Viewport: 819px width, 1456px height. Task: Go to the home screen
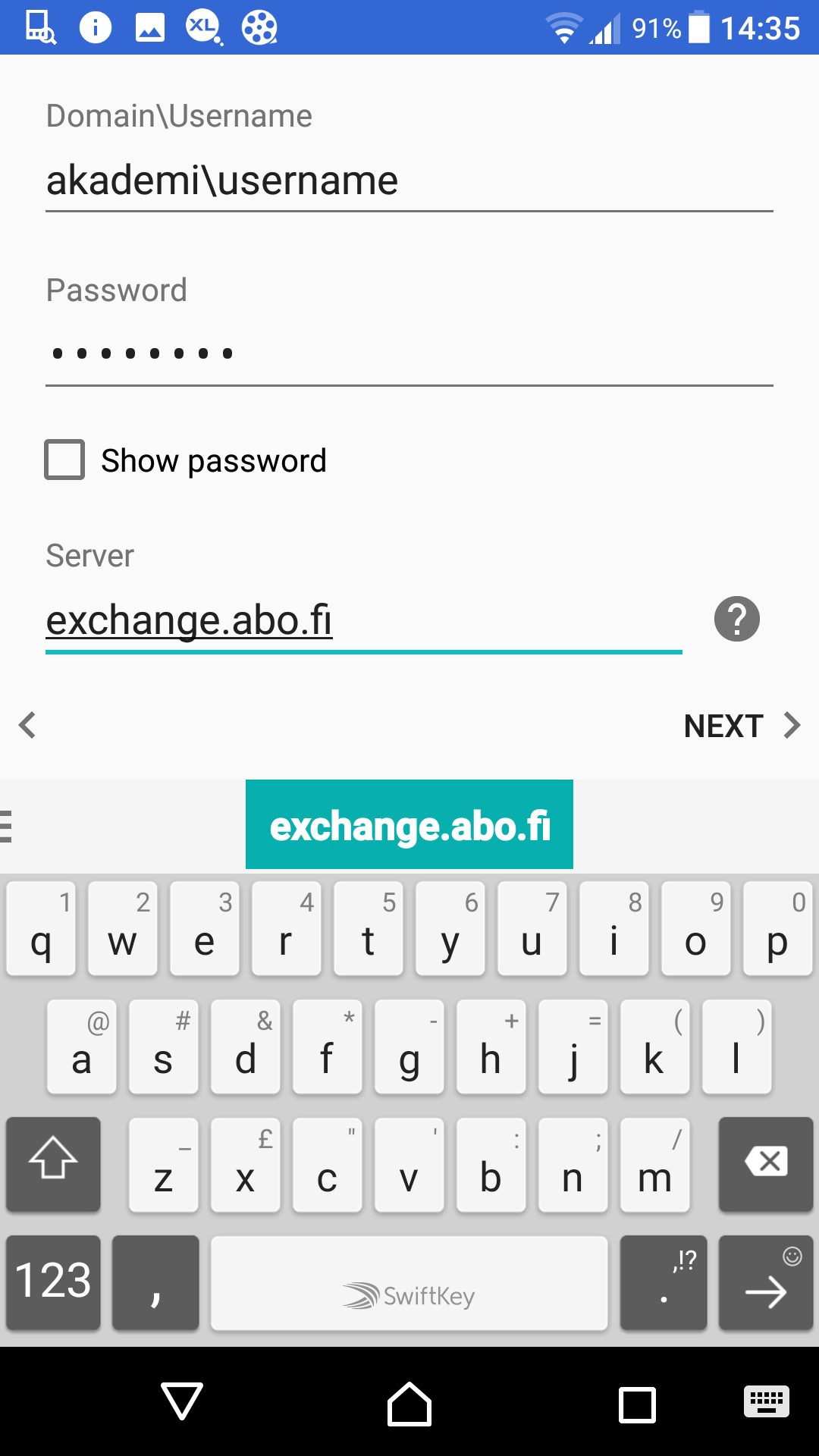click(409, 1404)
